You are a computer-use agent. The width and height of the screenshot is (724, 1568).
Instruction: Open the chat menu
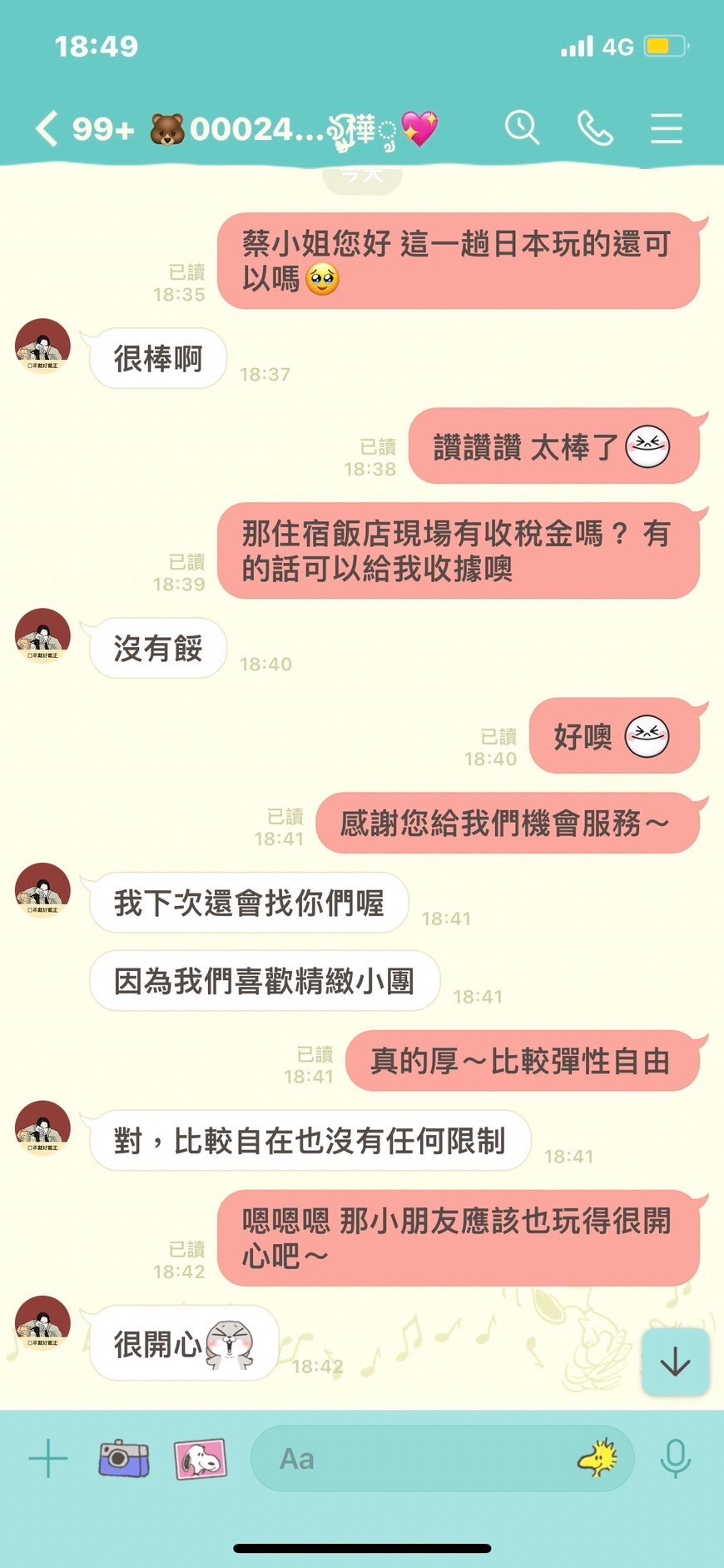(x=667, y=129)
